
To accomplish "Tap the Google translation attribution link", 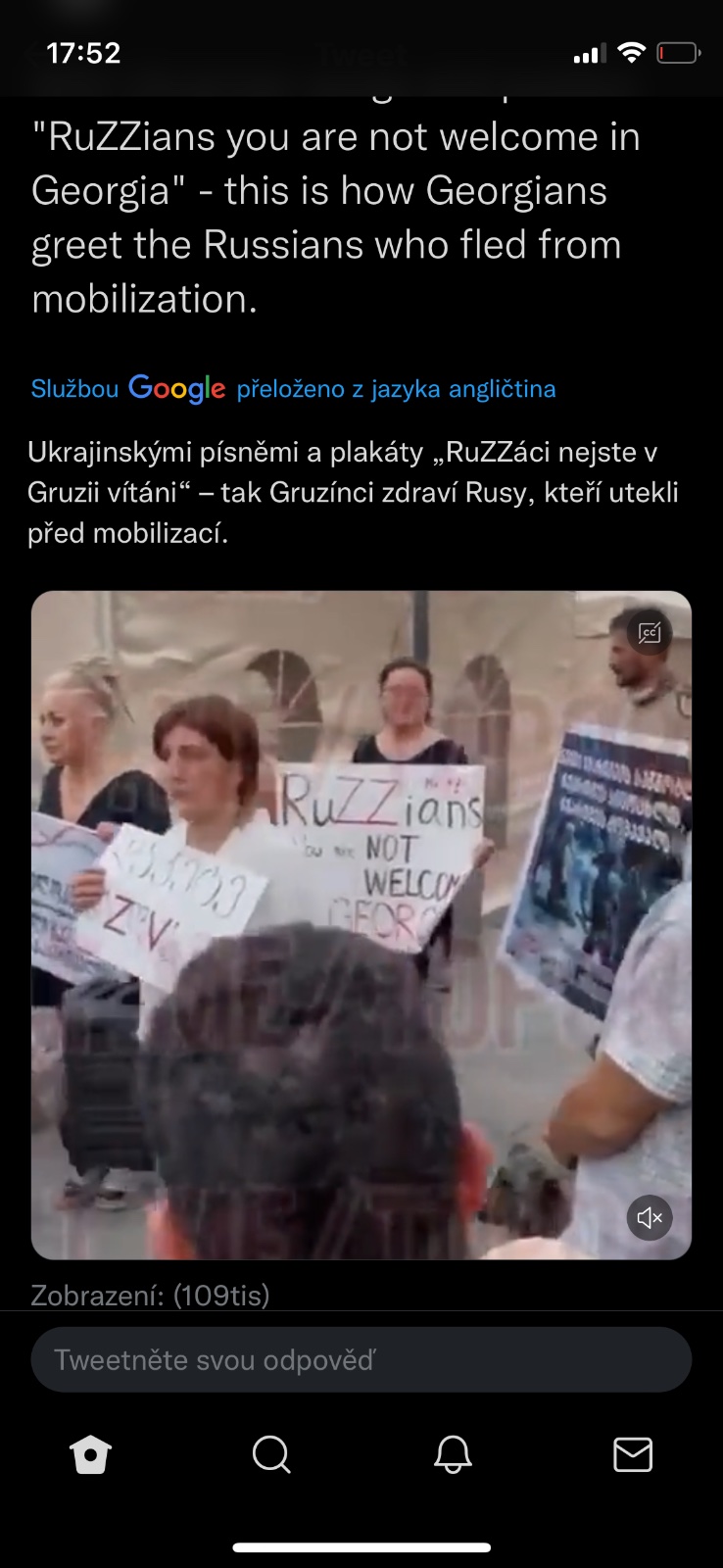I will [x=293, y=389].
